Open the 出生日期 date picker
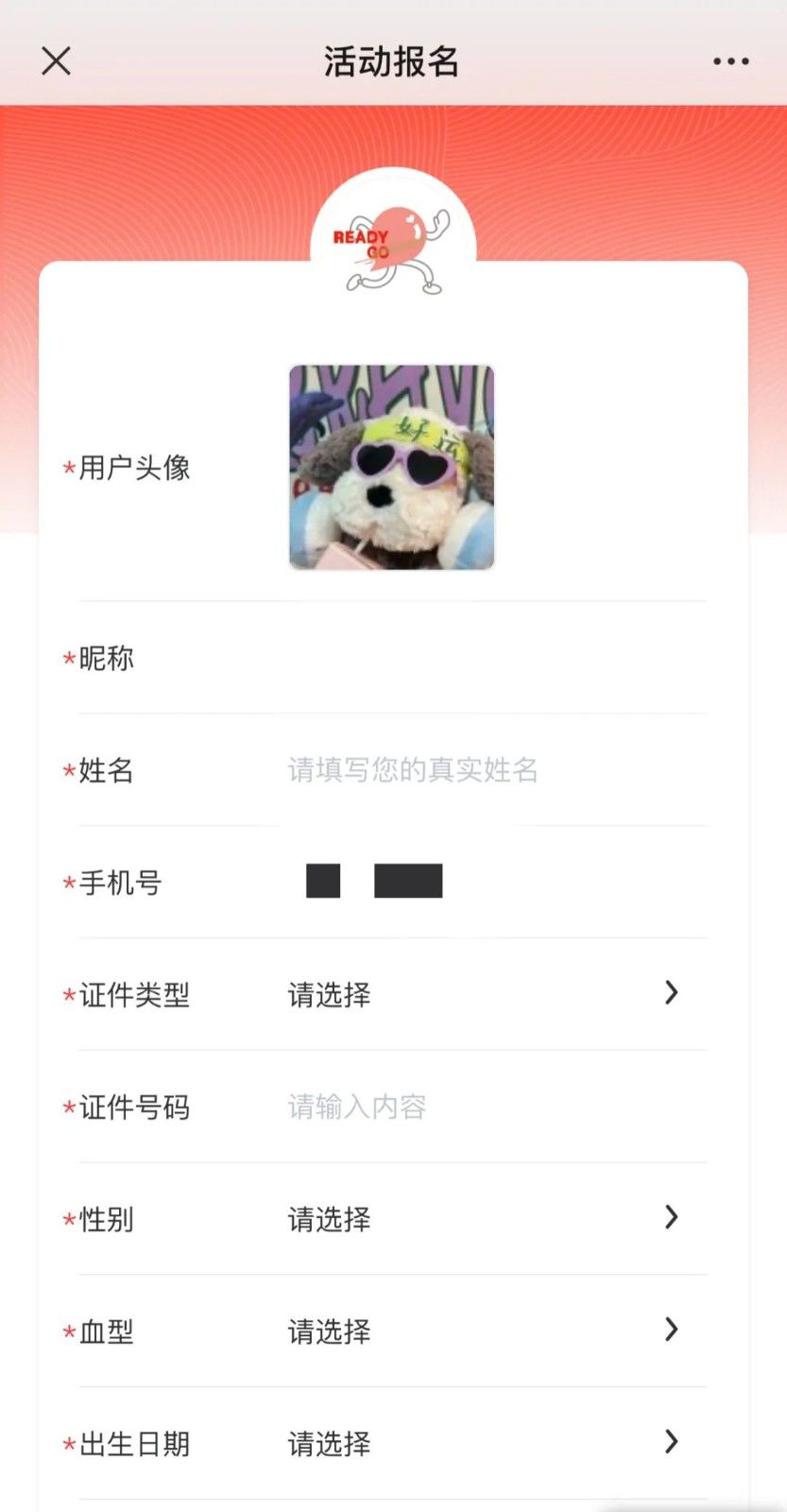This screenshot has height=1512, width=787. [x=482, y=1444]
